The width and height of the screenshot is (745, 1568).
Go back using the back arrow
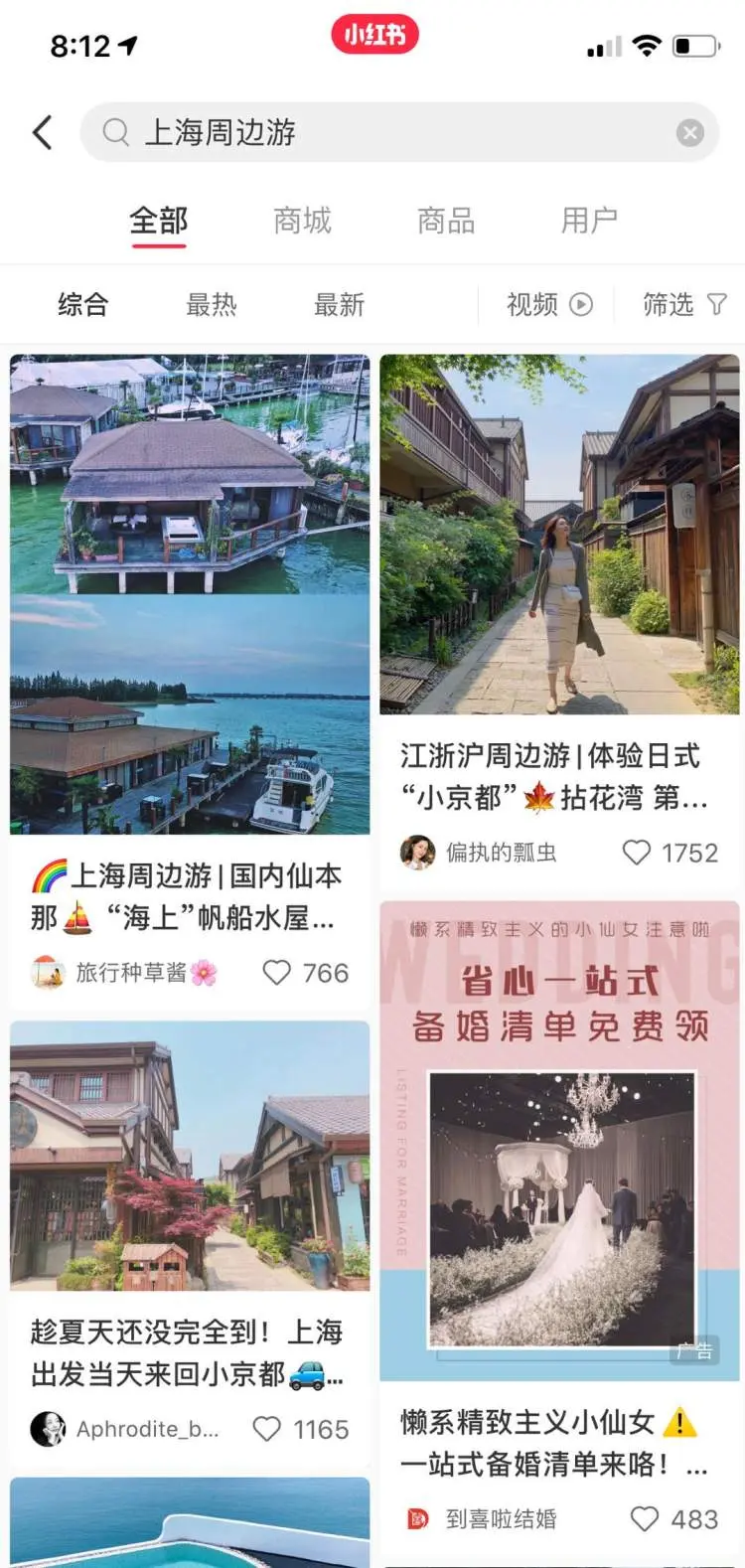coord(42,132)
